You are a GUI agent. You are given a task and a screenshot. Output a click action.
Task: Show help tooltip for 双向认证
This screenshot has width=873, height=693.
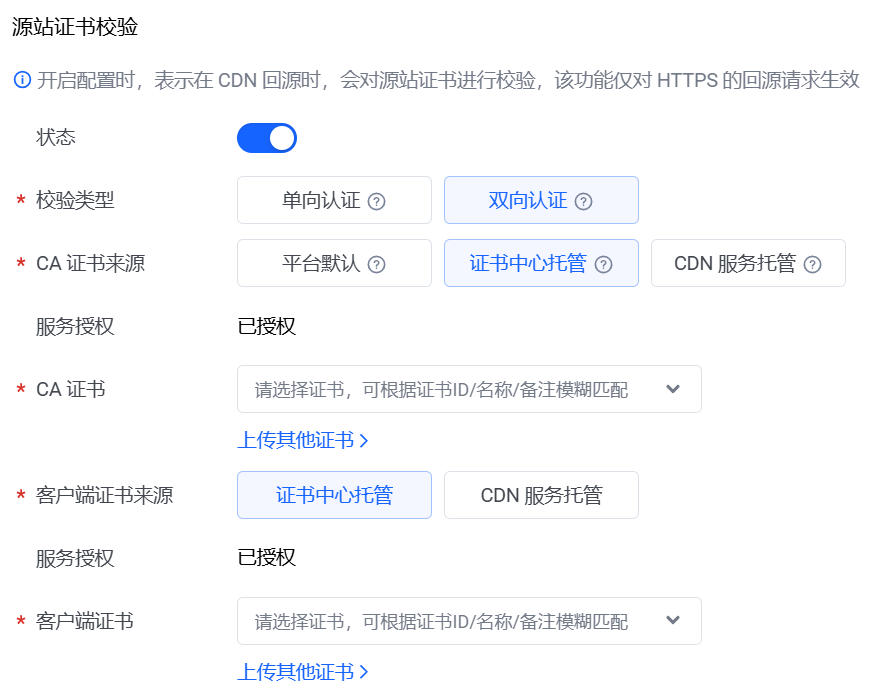pos(584,201)
